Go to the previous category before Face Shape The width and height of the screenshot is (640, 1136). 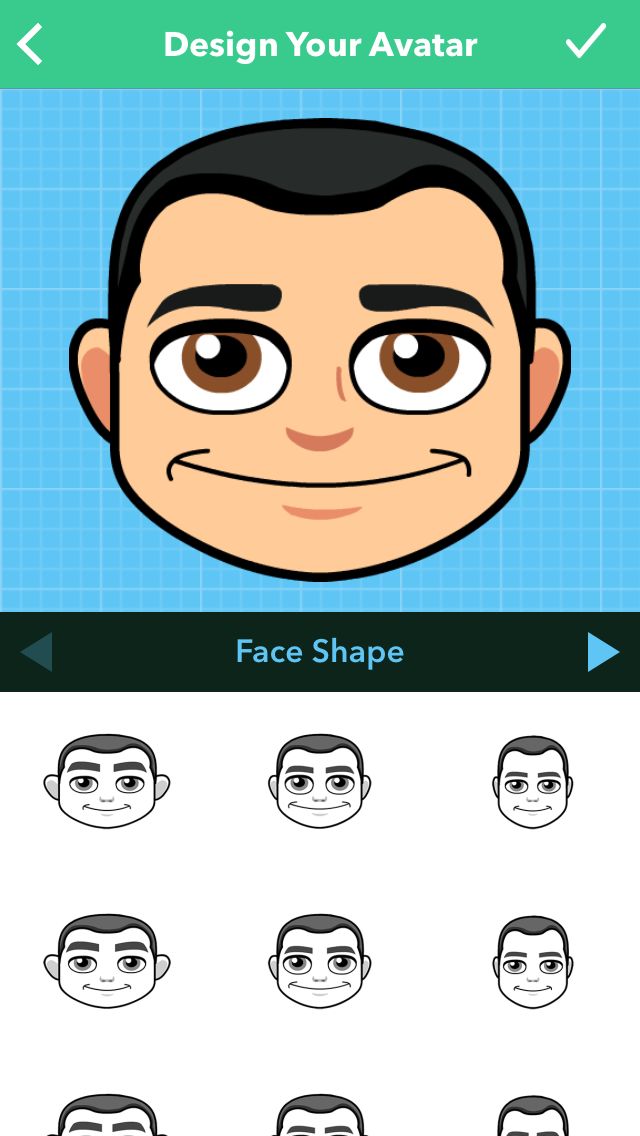pos(36,652)
